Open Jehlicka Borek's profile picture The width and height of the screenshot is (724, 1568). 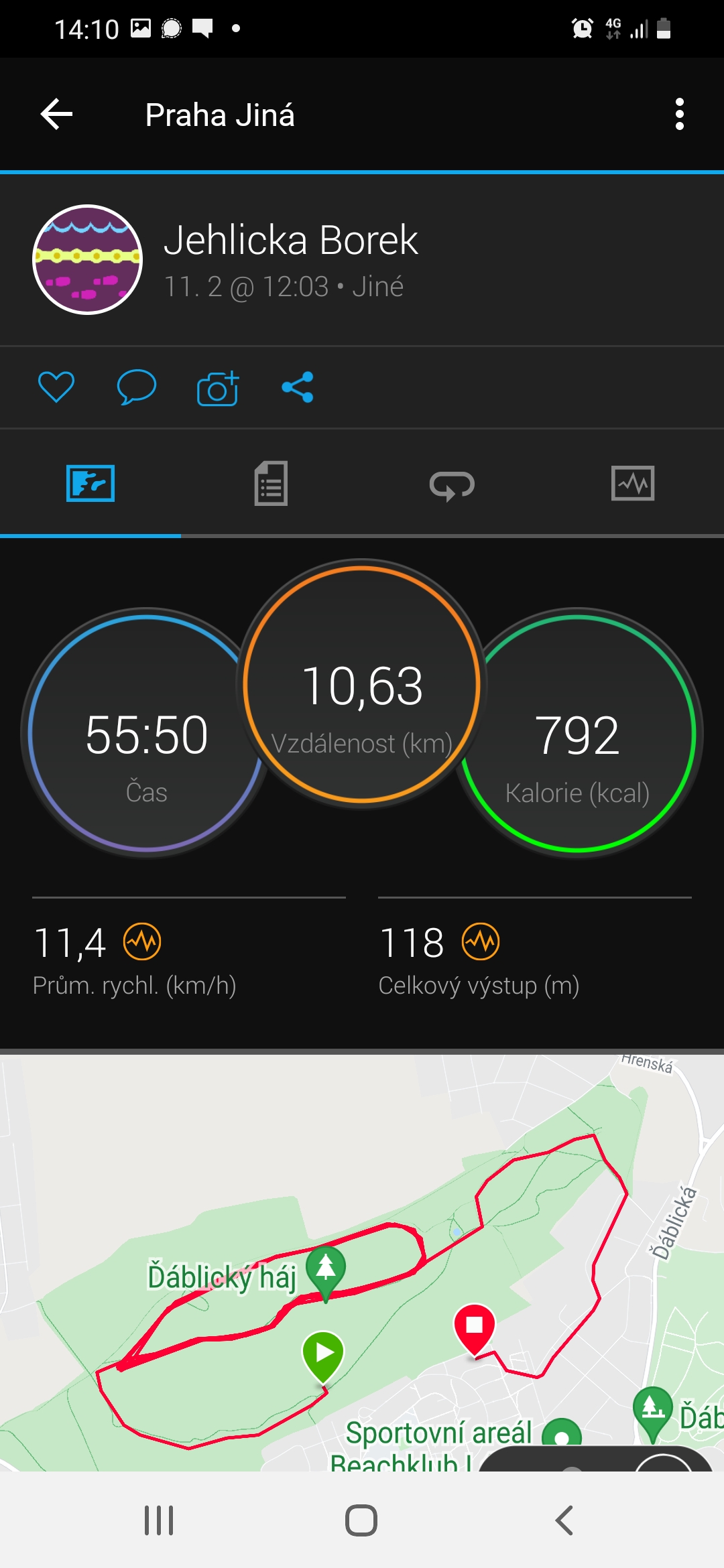pyautogui.click(x=88, y=259)
